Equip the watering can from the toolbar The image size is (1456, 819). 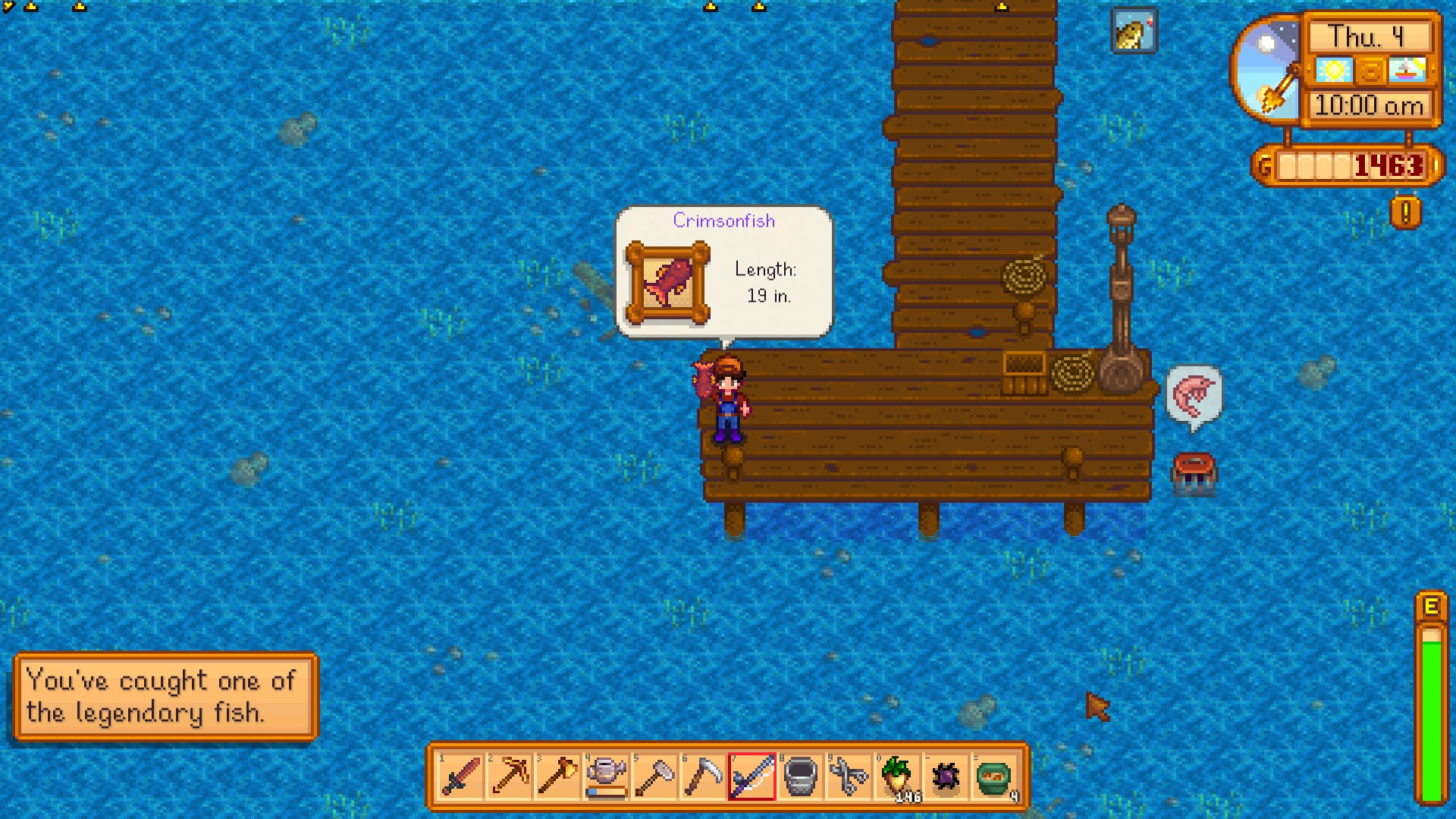pyautogui.click(x=606, y=777)
